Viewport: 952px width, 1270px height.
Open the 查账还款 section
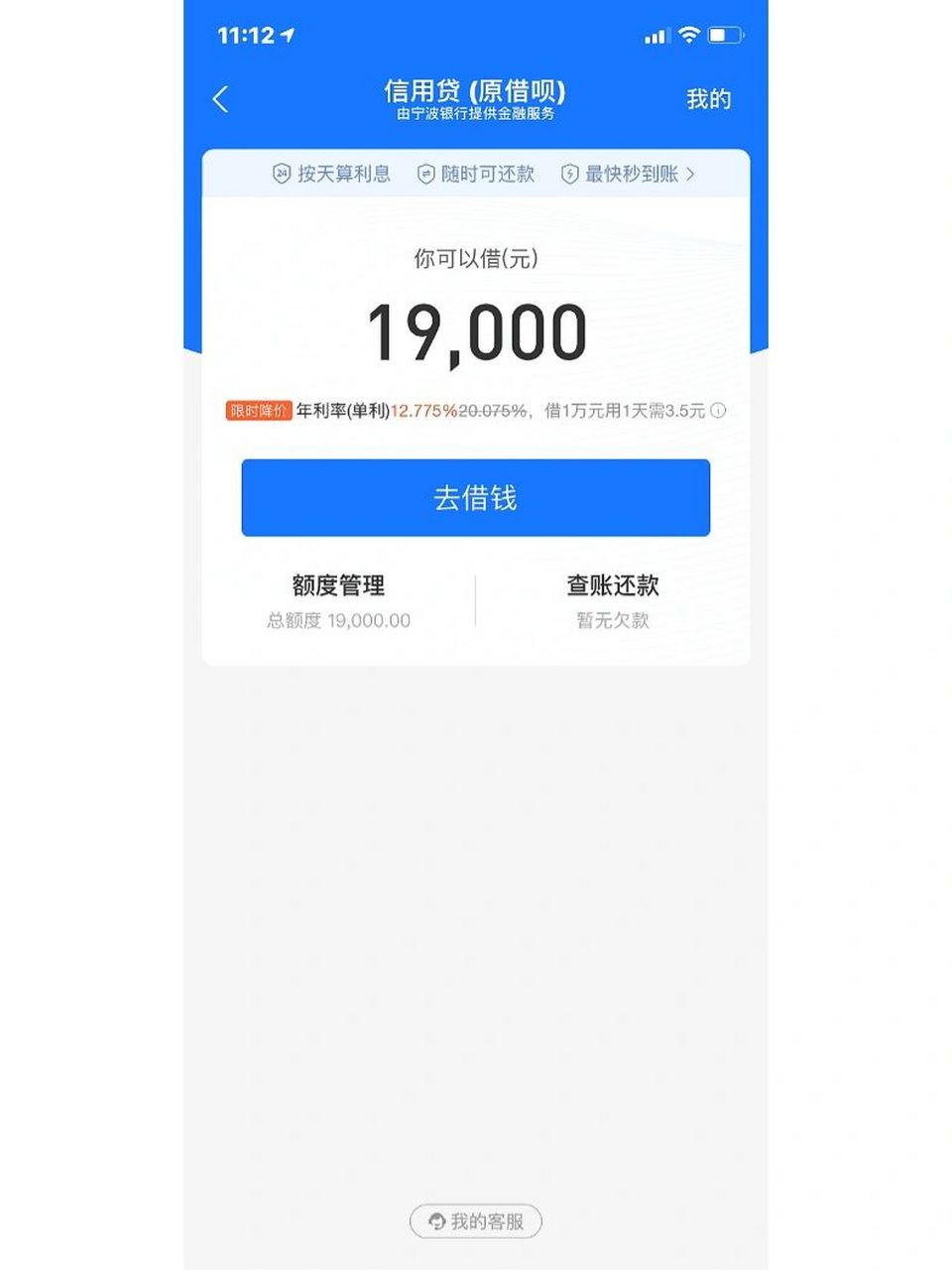[x=610, y=585]
